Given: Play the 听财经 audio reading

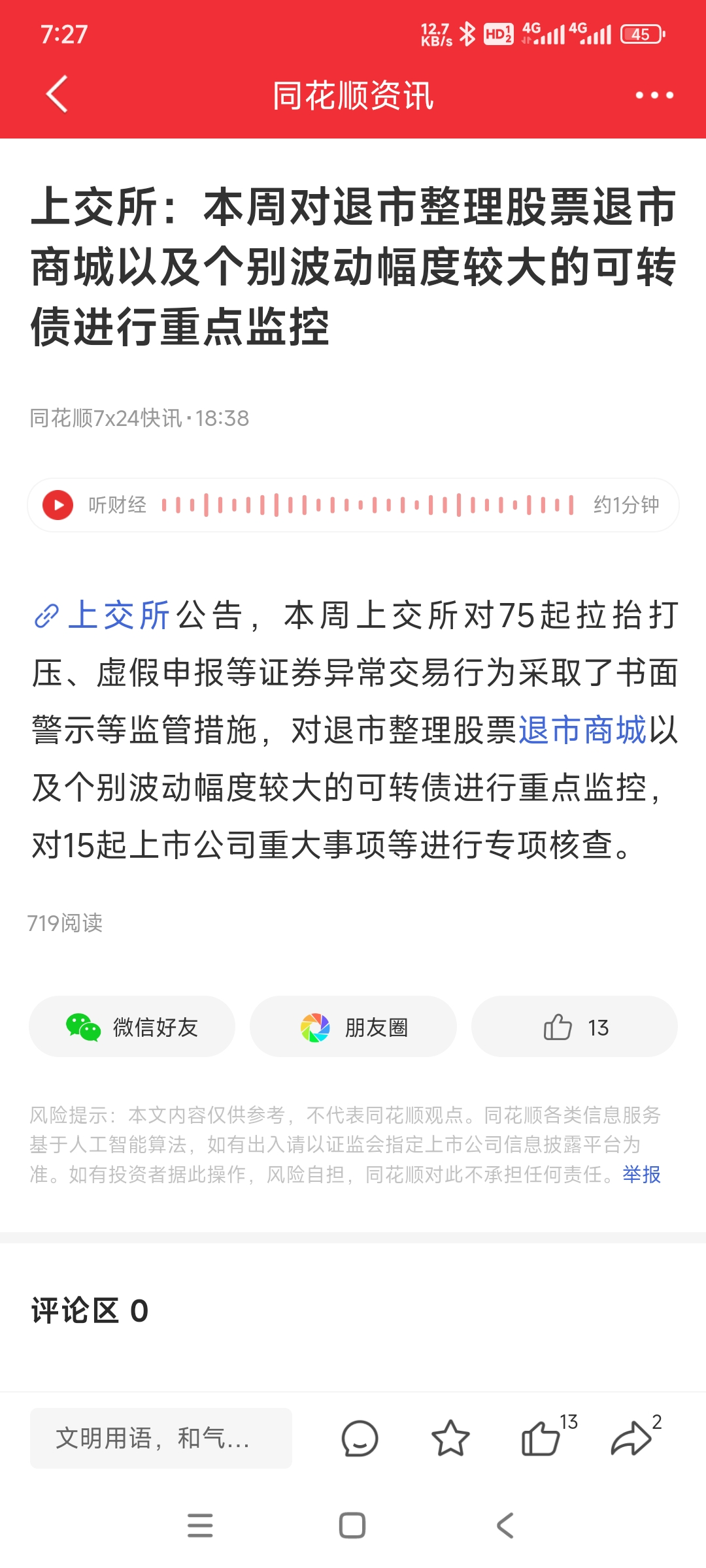Looking at the screenshot, I should pos(58,505).
